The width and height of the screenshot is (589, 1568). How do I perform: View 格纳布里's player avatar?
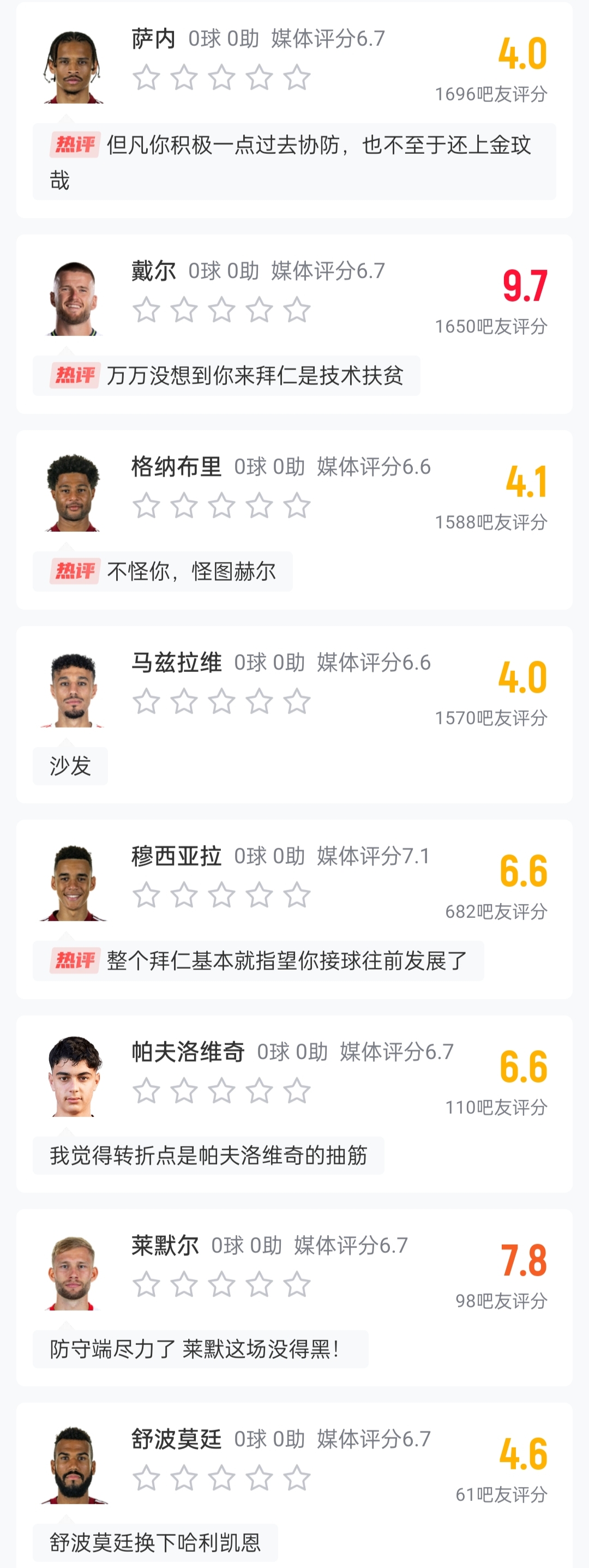pos(73,493)
